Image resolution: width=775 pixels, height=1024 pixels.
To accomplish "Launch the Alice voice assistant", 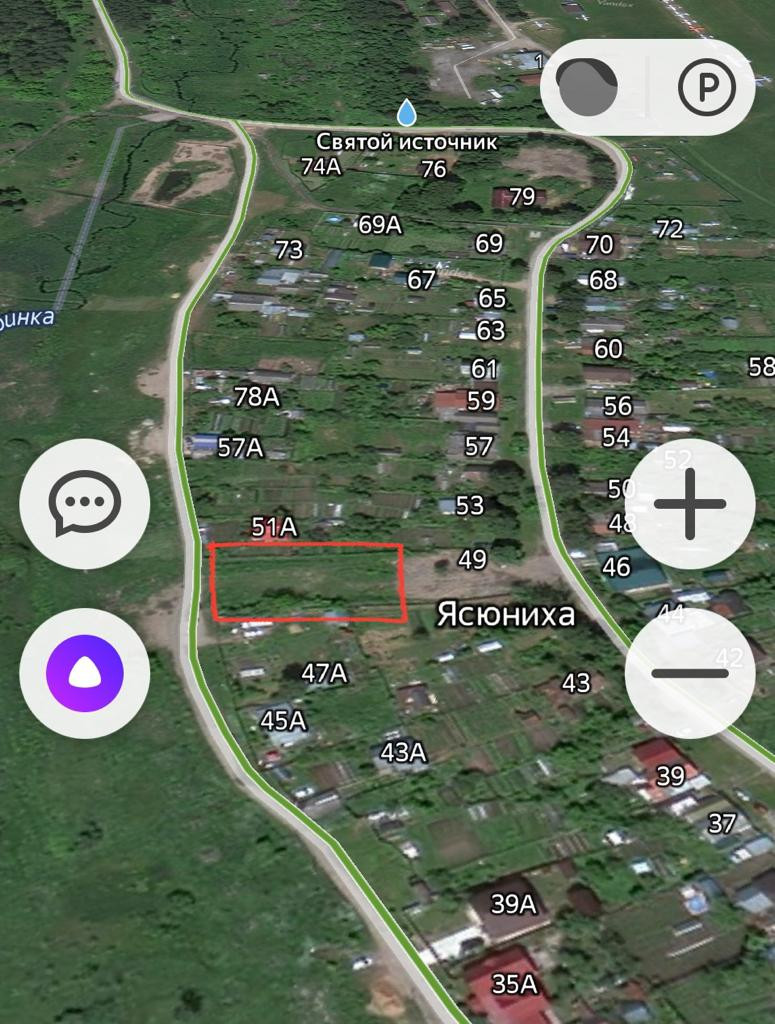I will click(x=85, y=673).
